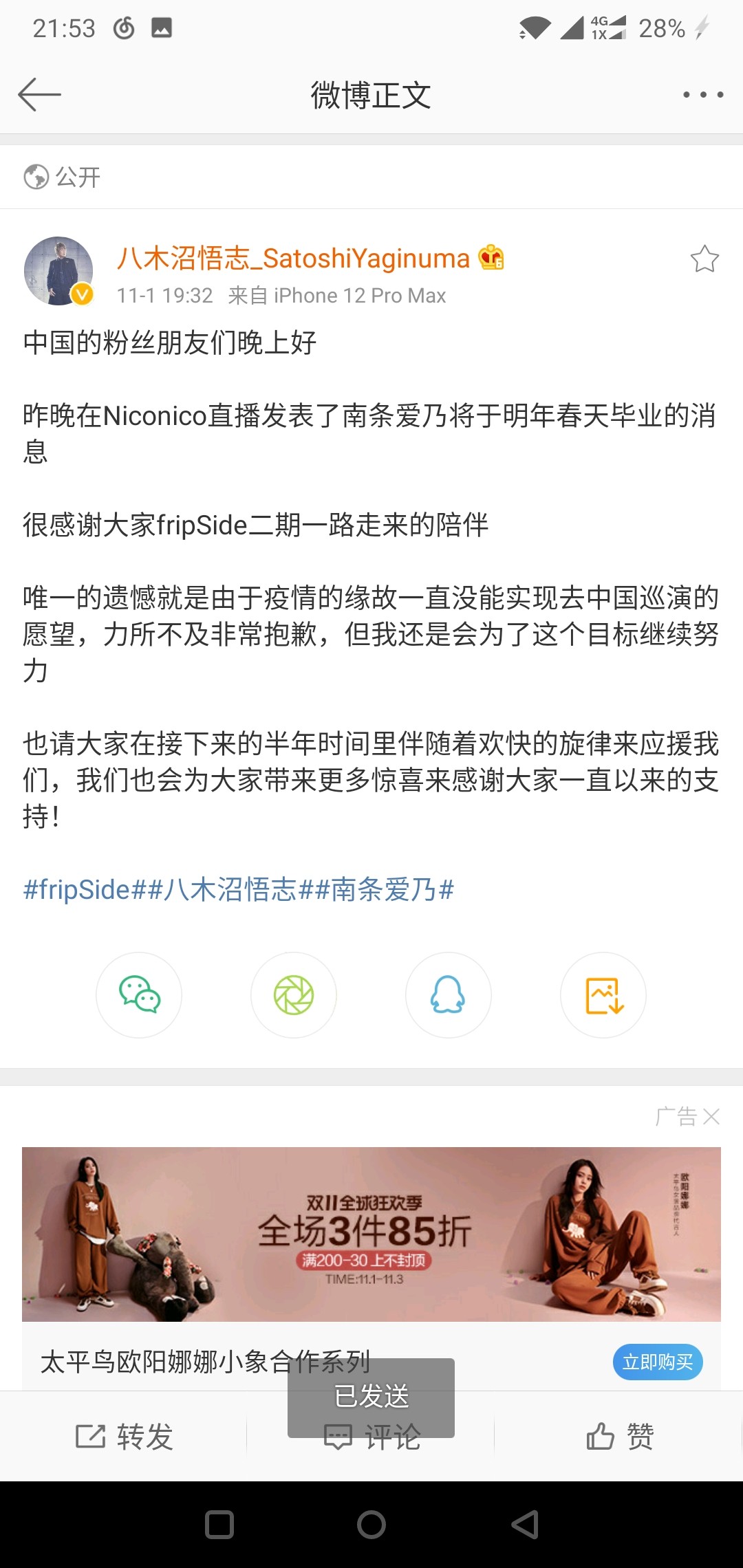Like the post with 赞

[x=619, y=1437]
